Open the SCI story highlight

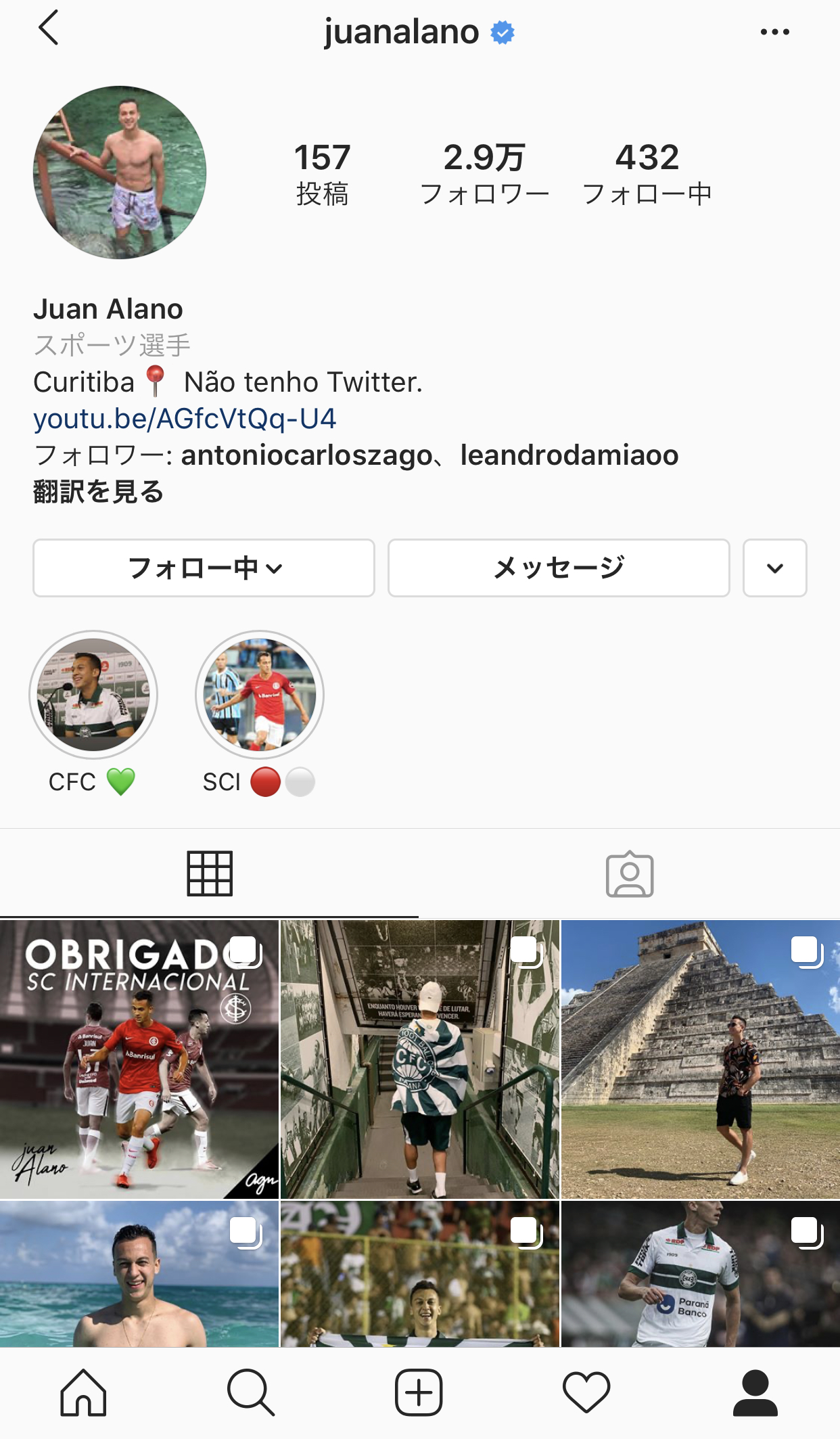coord(260,695)
